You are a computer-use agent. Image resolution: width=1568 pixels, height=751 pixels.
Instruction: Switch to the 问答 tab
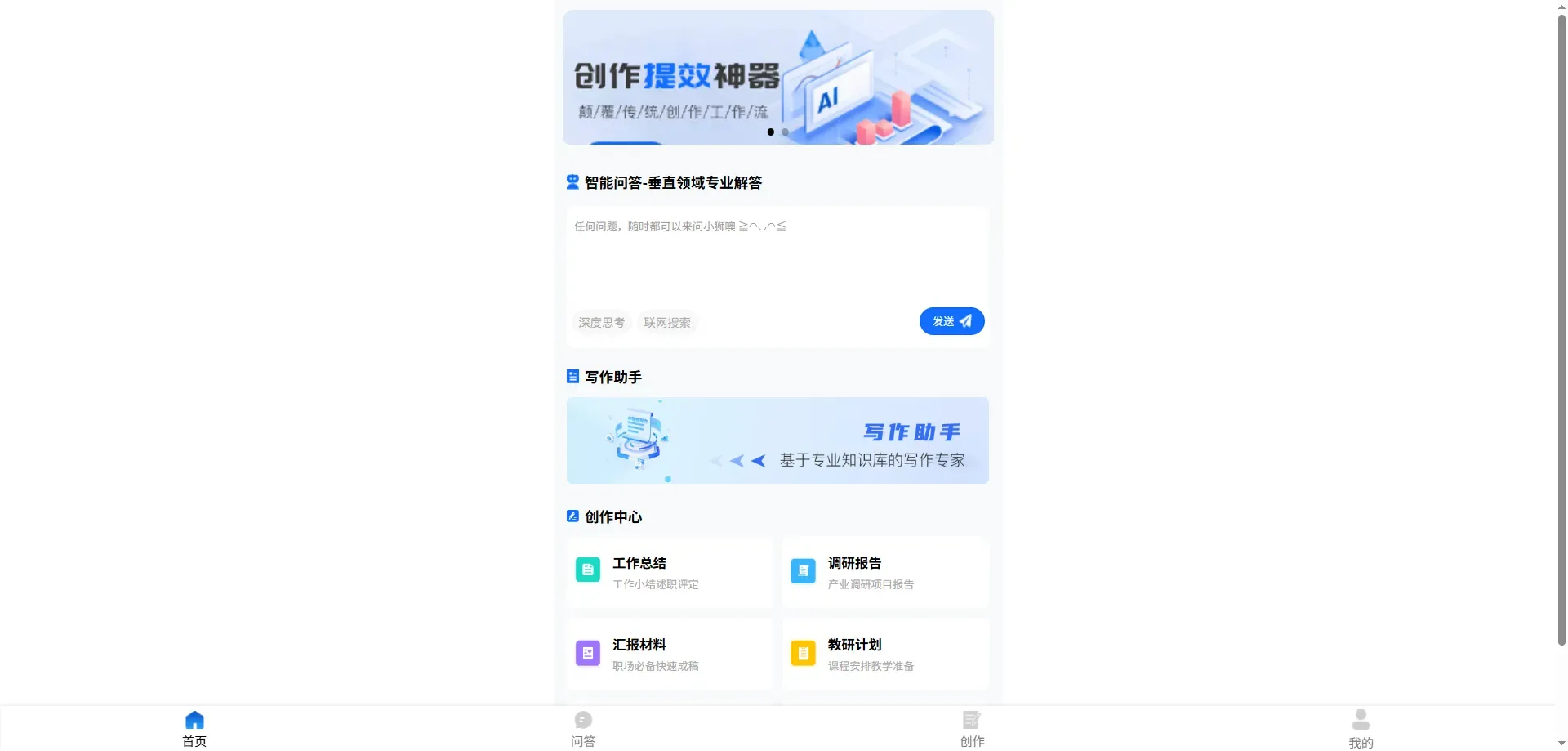[583, 728]
